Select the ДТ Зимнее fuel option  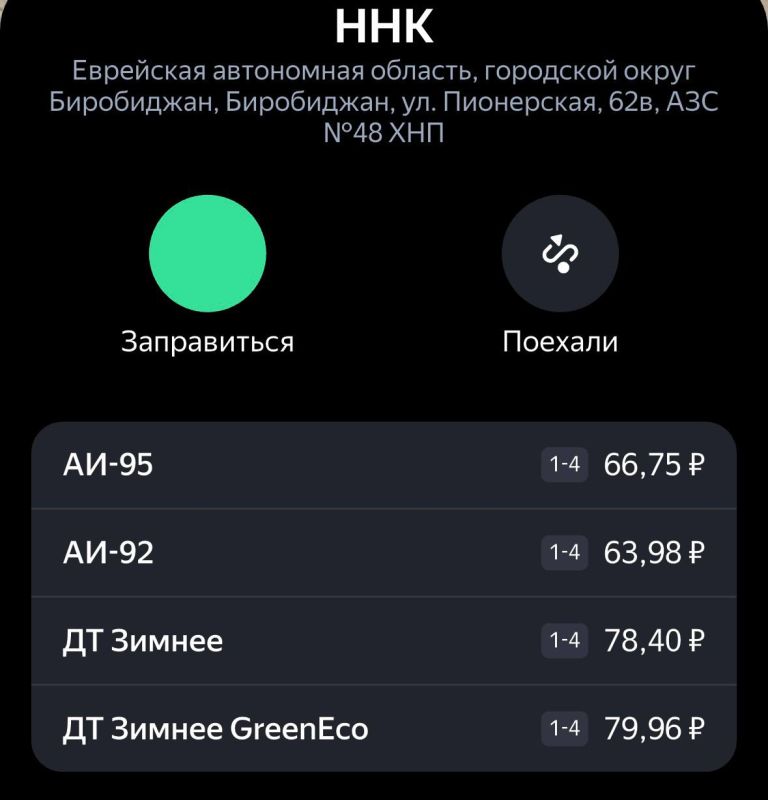[x=300, y=641]
